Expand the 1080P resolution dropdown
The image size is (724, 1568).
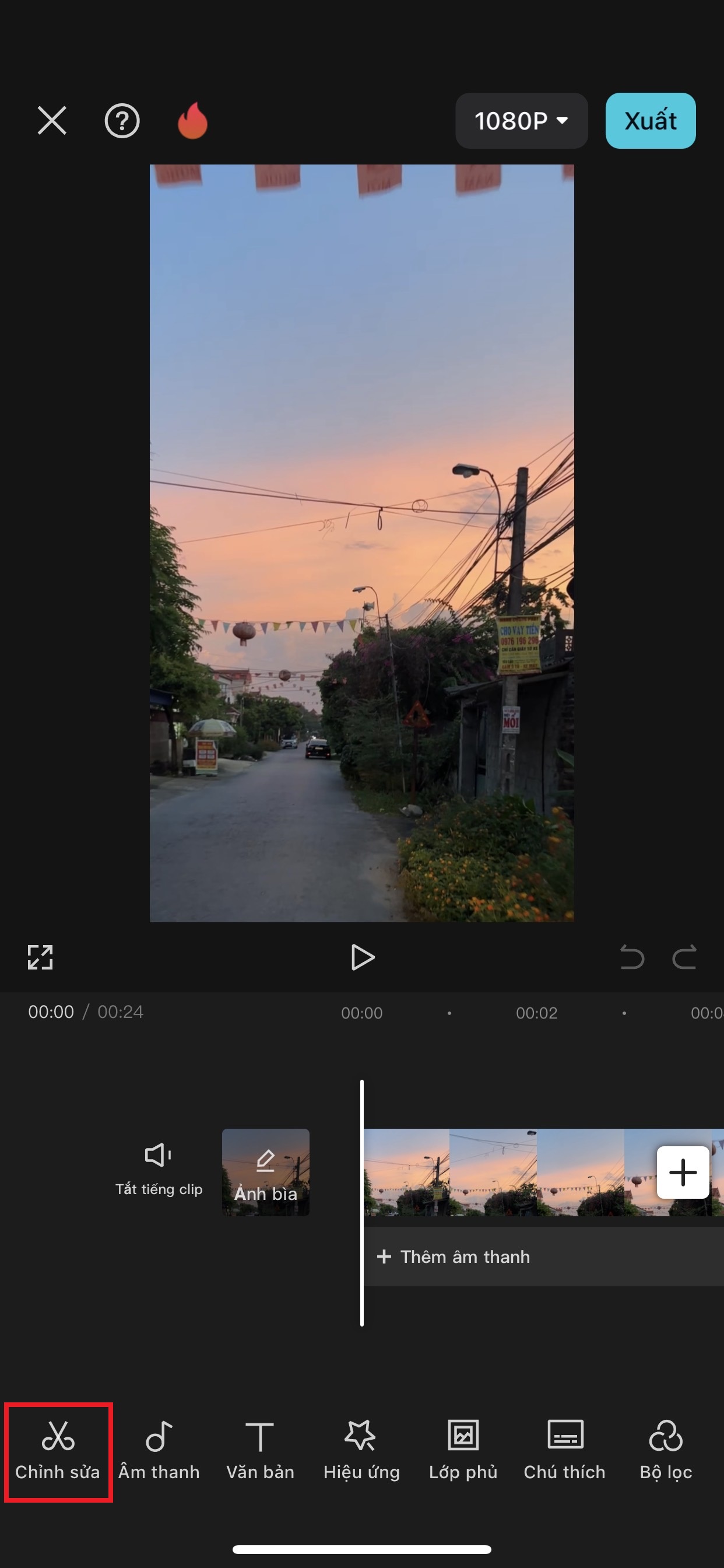coord(521,121)
